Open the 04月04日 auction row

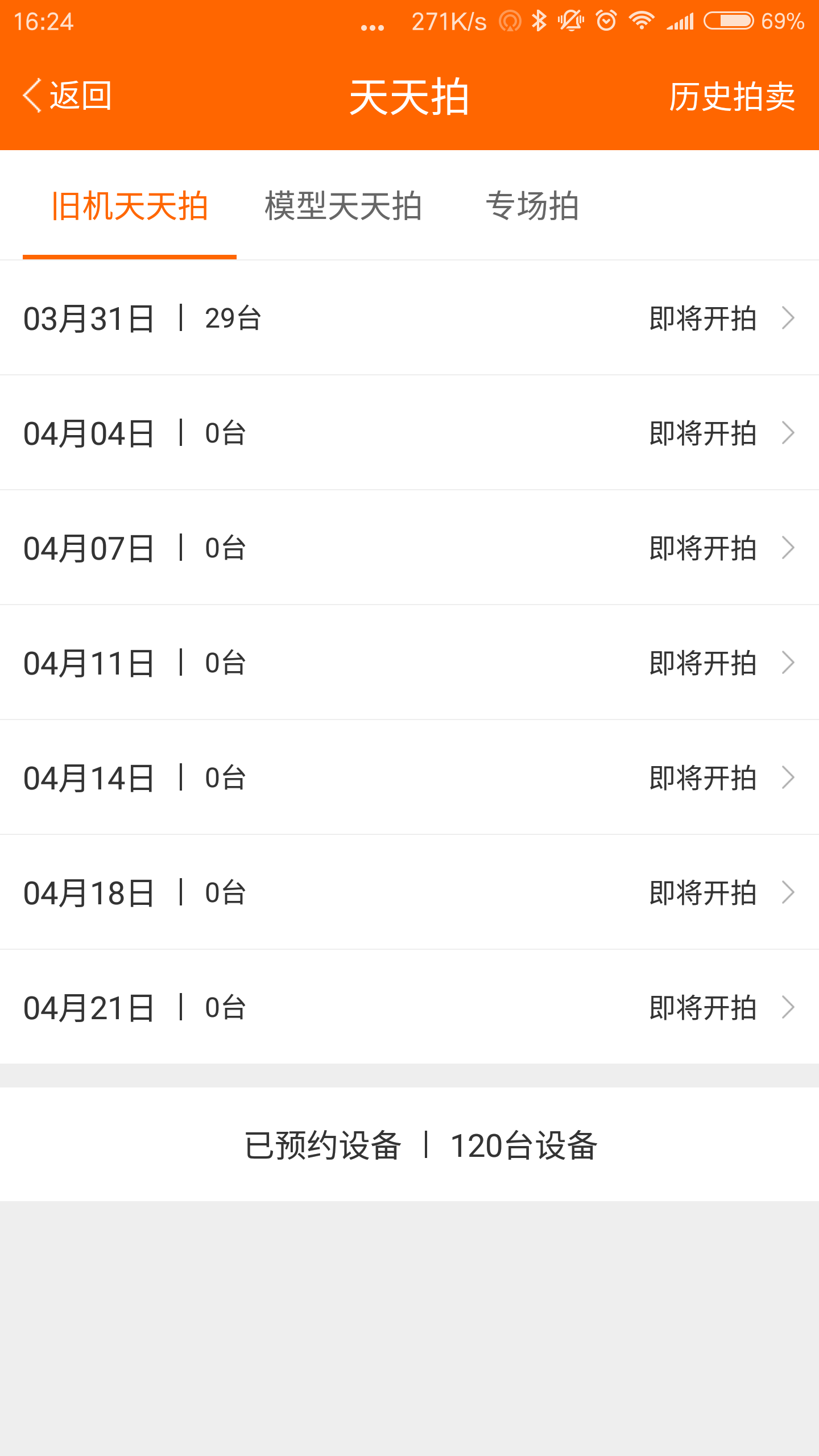point(409,433)
